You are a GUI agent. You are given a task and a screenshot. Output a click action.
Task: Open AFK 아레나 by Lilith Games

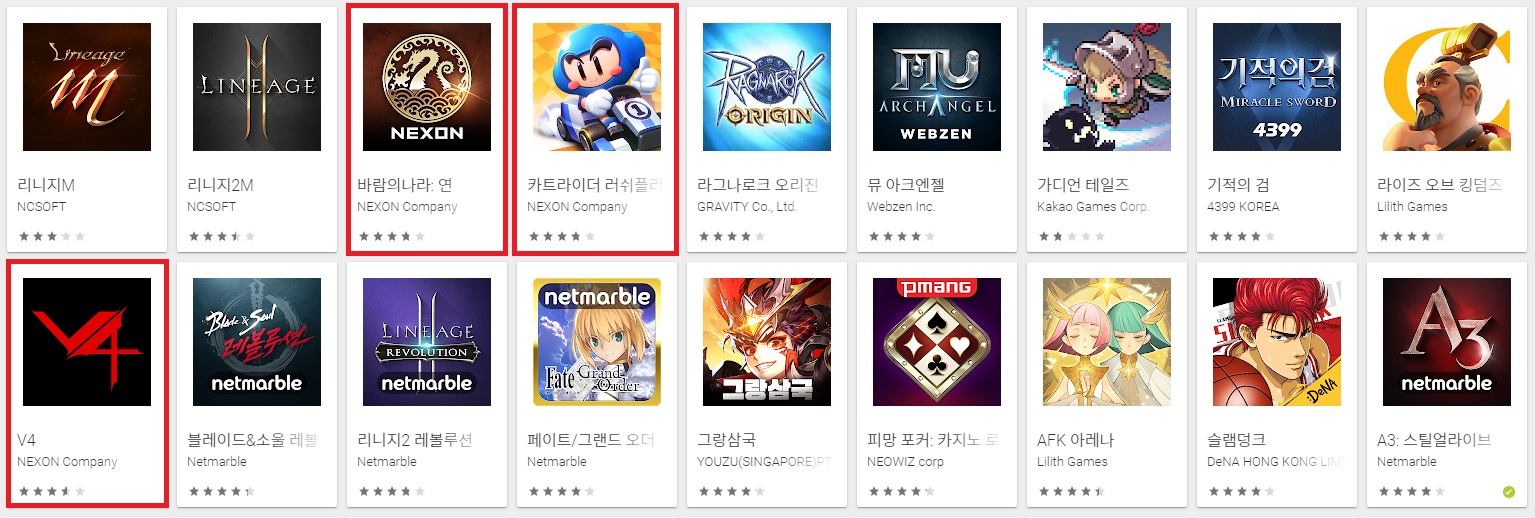tap(1106, 342)
